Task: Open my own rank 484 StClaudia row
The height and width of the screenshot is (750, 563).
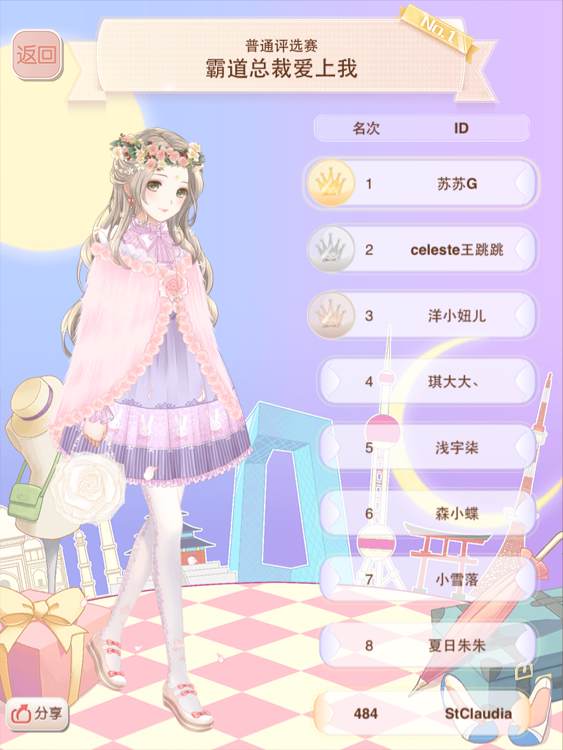Action: tap(427, 714)
